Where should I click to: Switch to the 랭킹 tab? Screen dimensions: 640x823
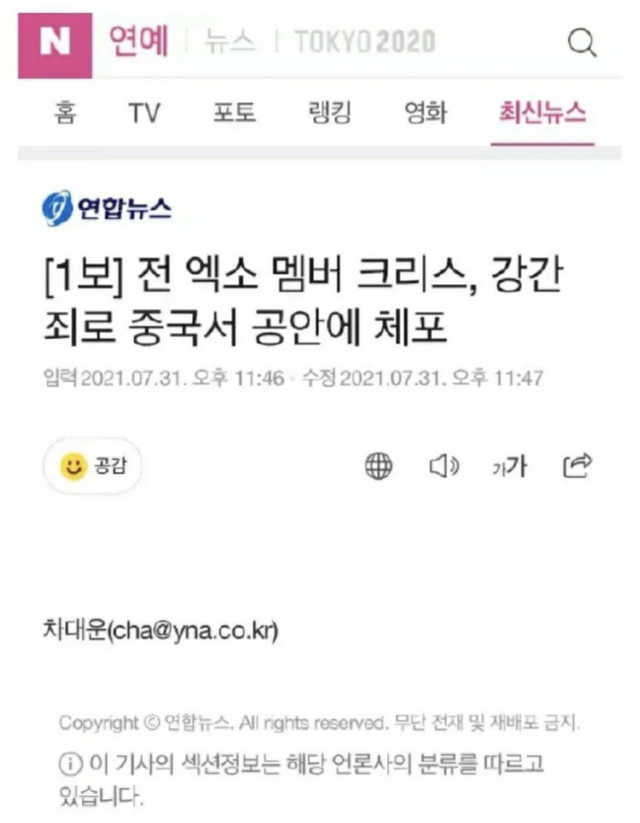pyautogui.click(x=330, y=113)
